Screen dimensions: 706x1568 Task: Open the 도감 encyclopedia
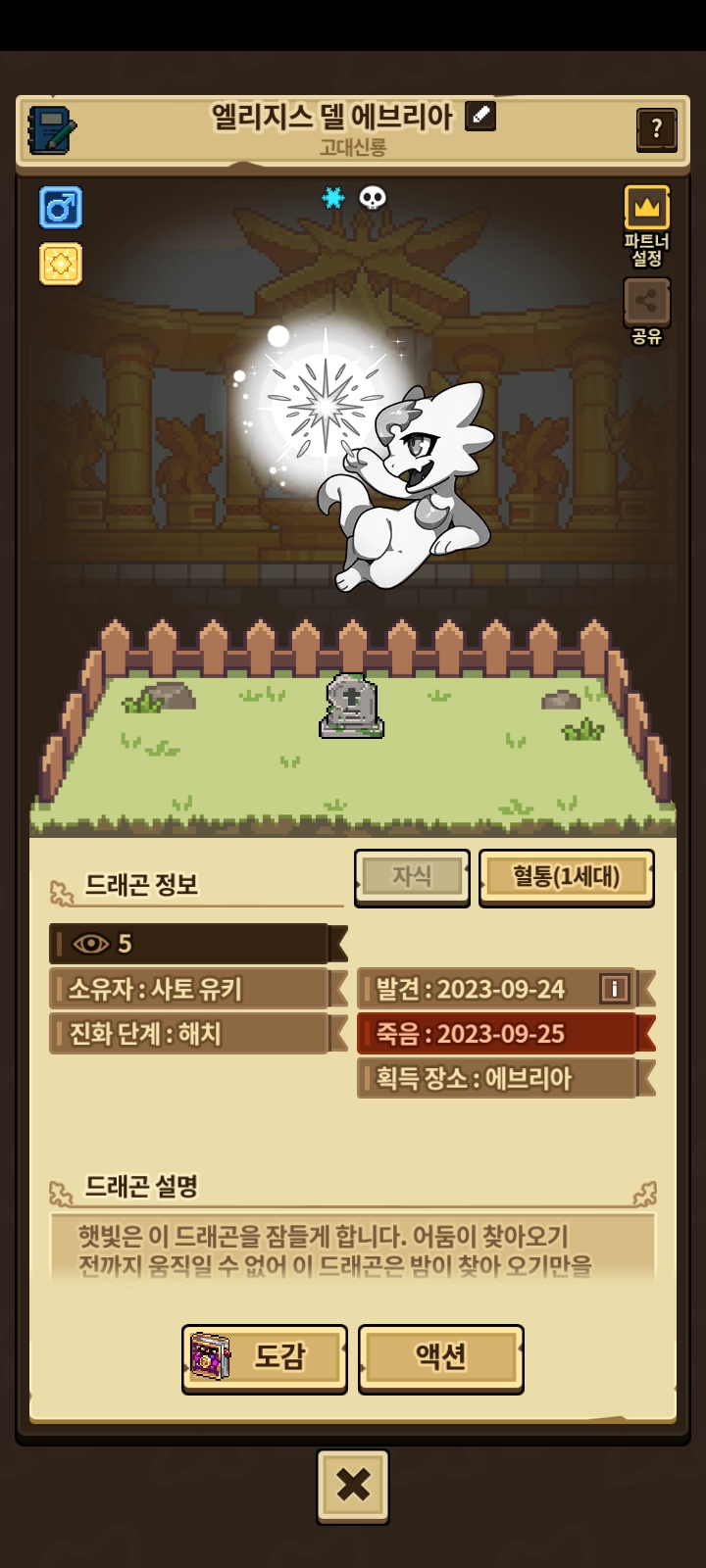pyautogui.click(x=265, y=1357)
